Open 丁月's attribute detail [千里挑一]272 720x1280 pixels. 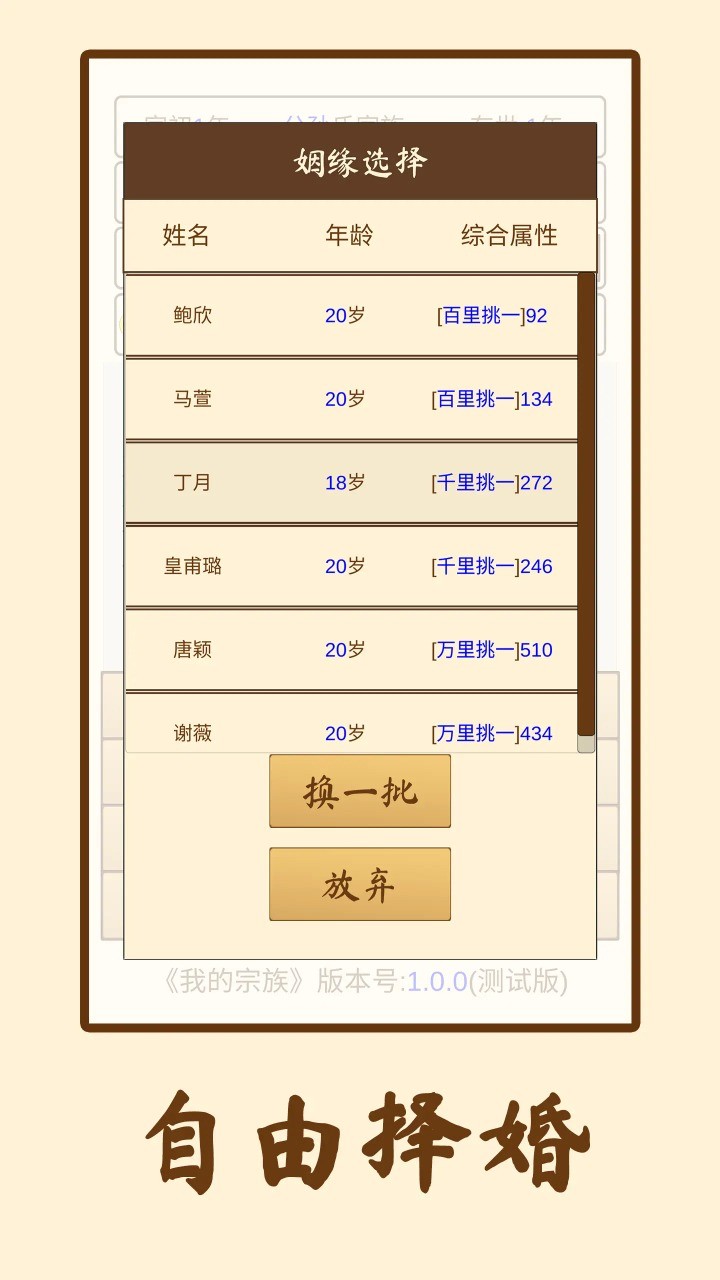tap(491, 482)
